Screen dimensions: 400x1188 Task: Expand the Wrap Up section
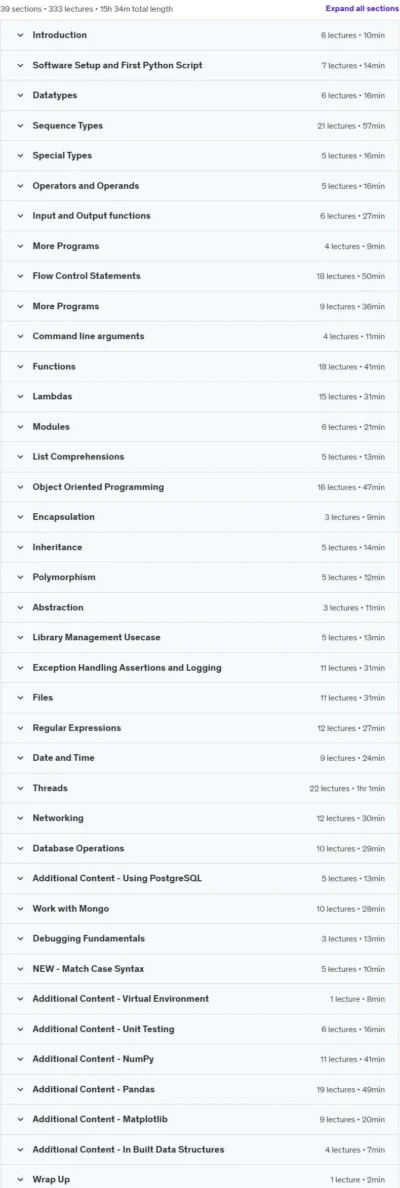click(200, 1179)
